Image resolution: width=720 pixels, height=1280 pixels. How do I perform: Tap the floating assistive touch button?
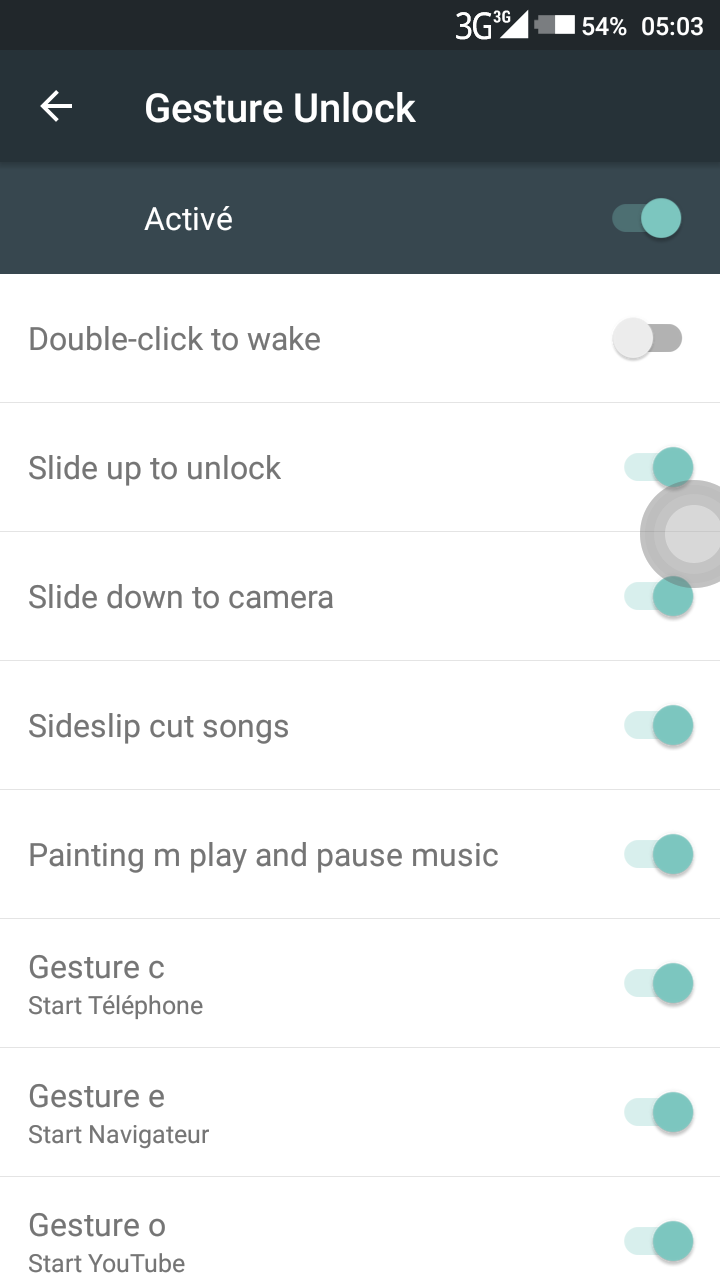click(x=690, y=534)
